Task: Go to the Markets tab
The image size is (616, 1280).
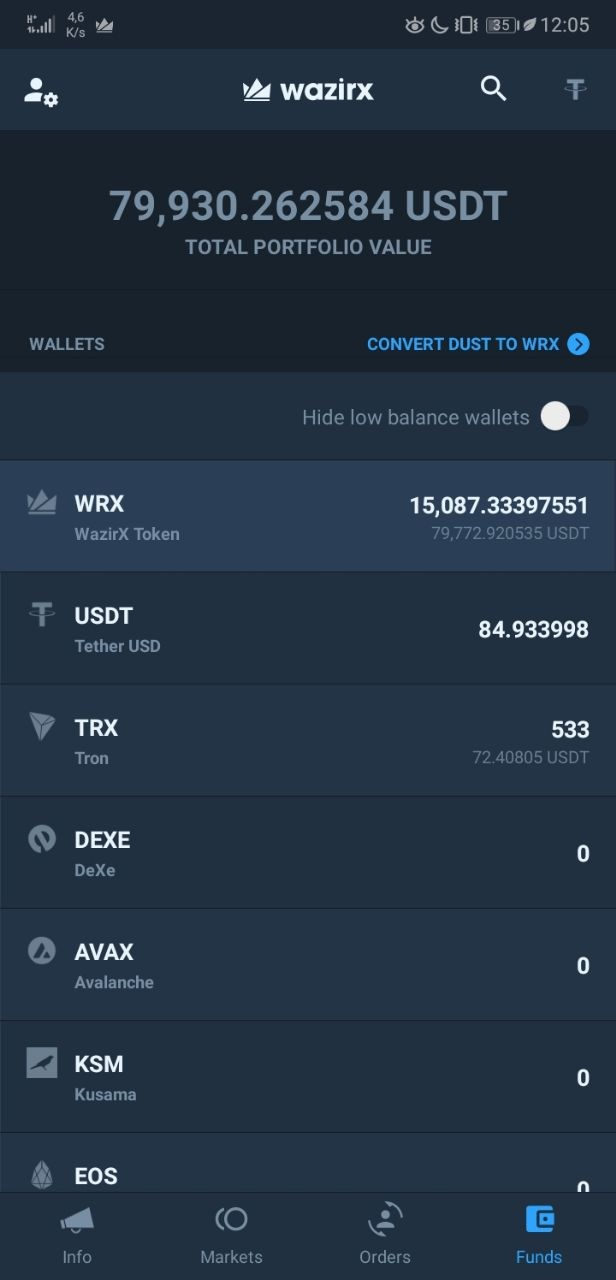Action: pos(231,1235)
